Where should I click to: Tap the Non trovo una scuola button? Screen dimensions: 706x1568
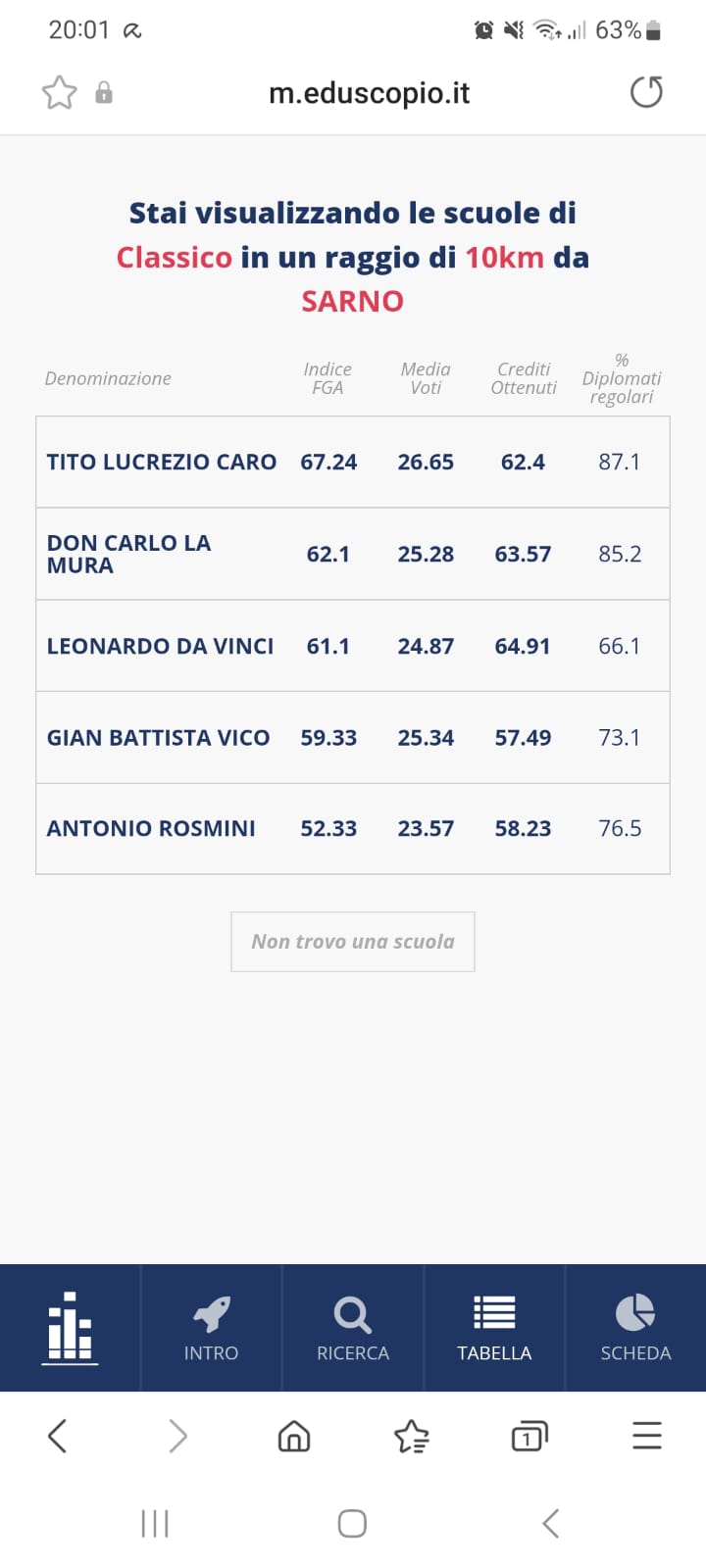coord(353,942)
